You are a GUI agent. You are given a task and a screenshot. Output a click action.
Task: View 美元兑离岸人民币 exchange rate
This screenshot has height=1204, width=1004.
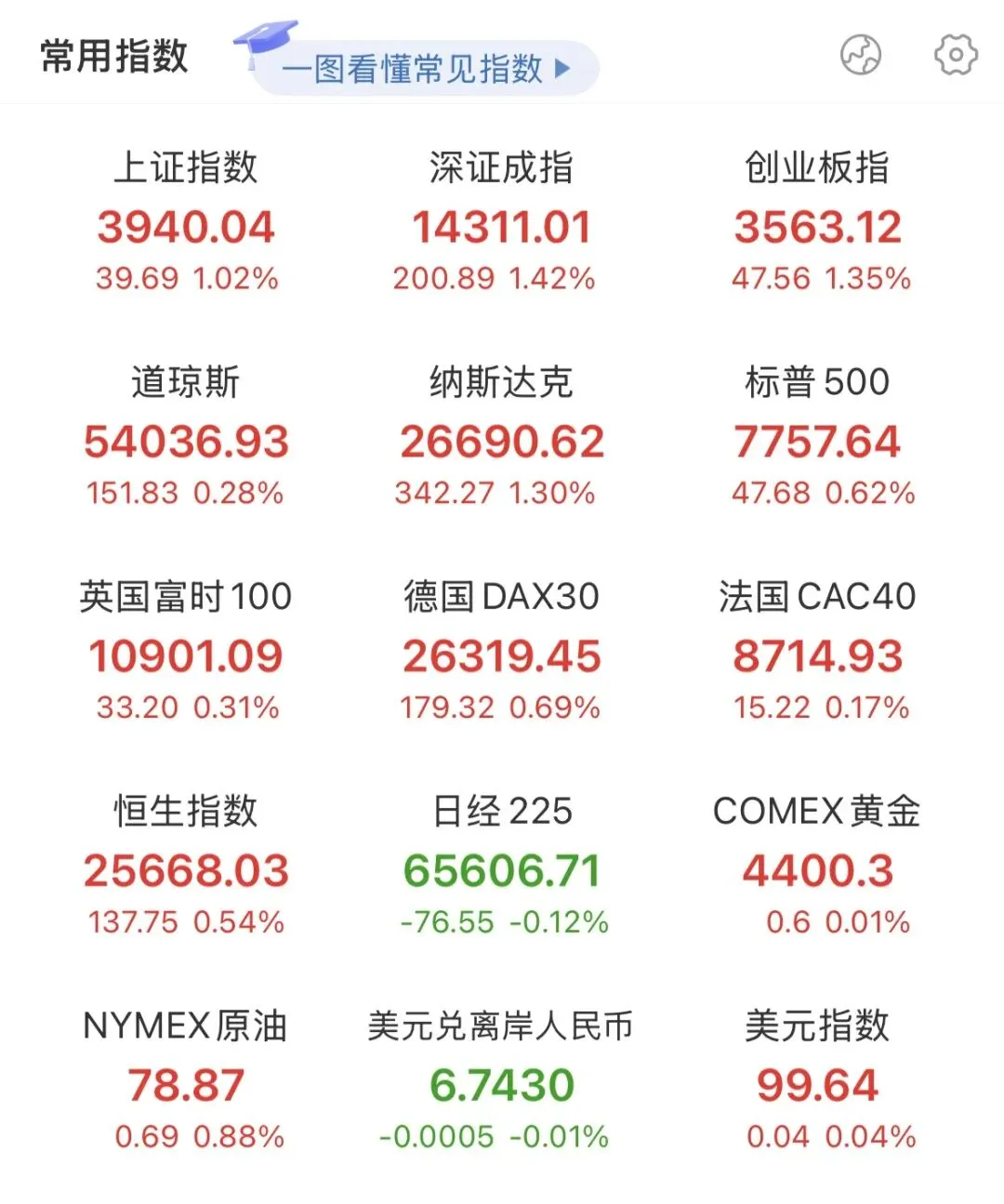tap(502, 1079)
